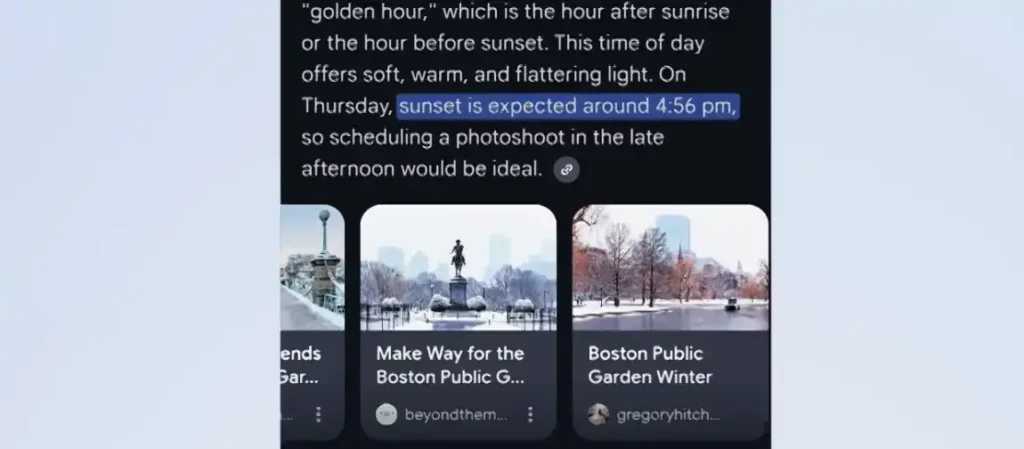Open the partly visible card ending in "Gar..."
The height and width of the screenshot is (449, 1024).
point(312,300)
